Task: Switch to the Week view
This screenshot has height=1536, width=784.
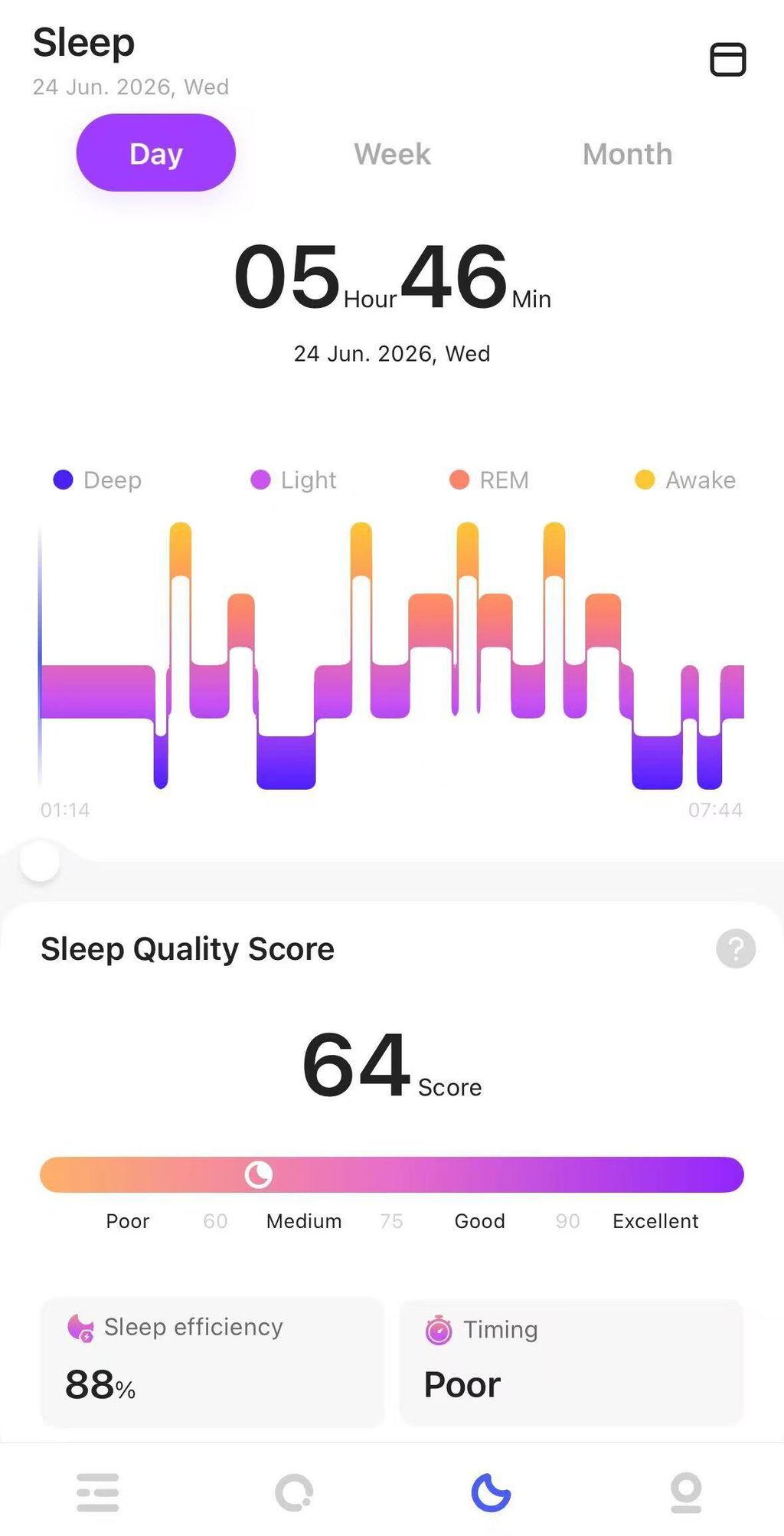Action: coord(392,154)
